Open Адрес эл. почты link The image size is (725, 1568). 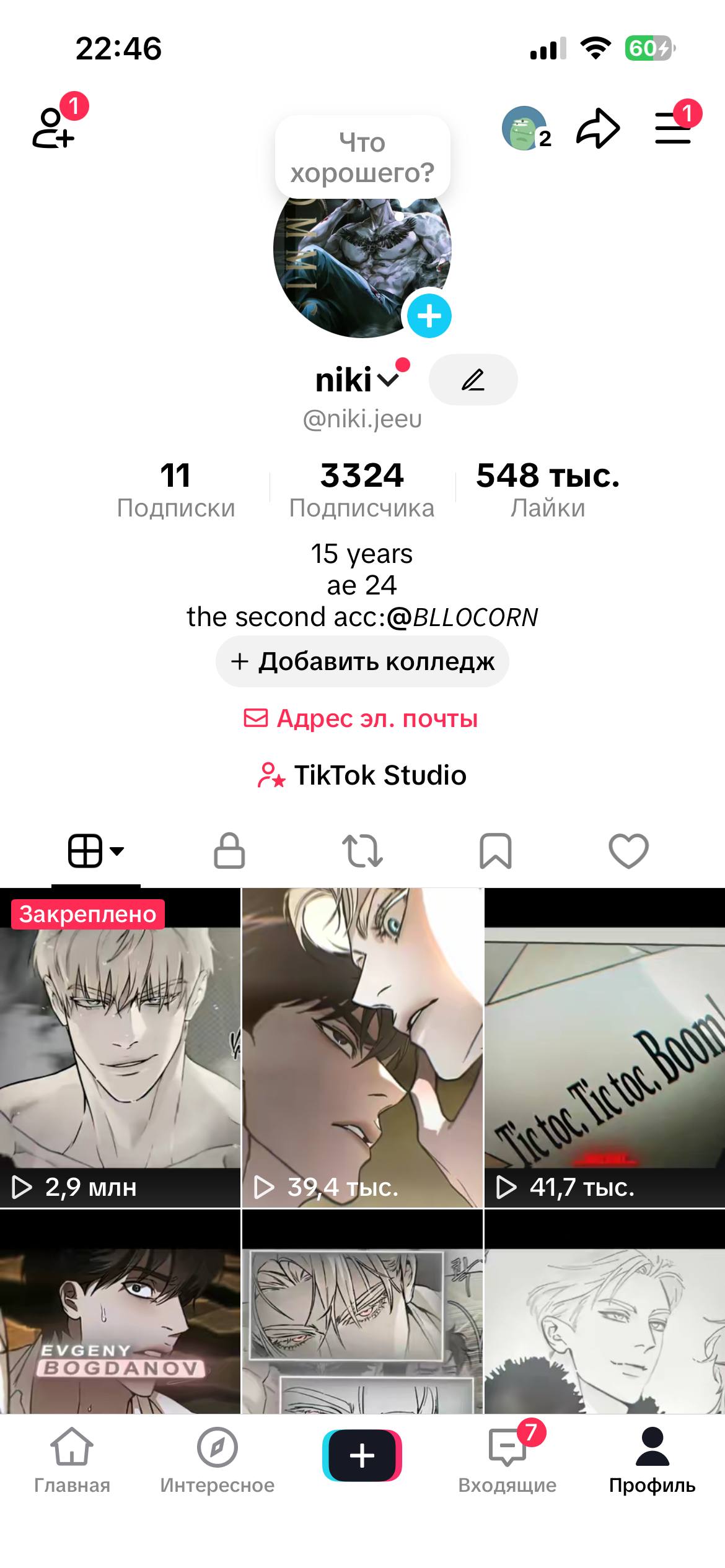[x=361, y=718]
